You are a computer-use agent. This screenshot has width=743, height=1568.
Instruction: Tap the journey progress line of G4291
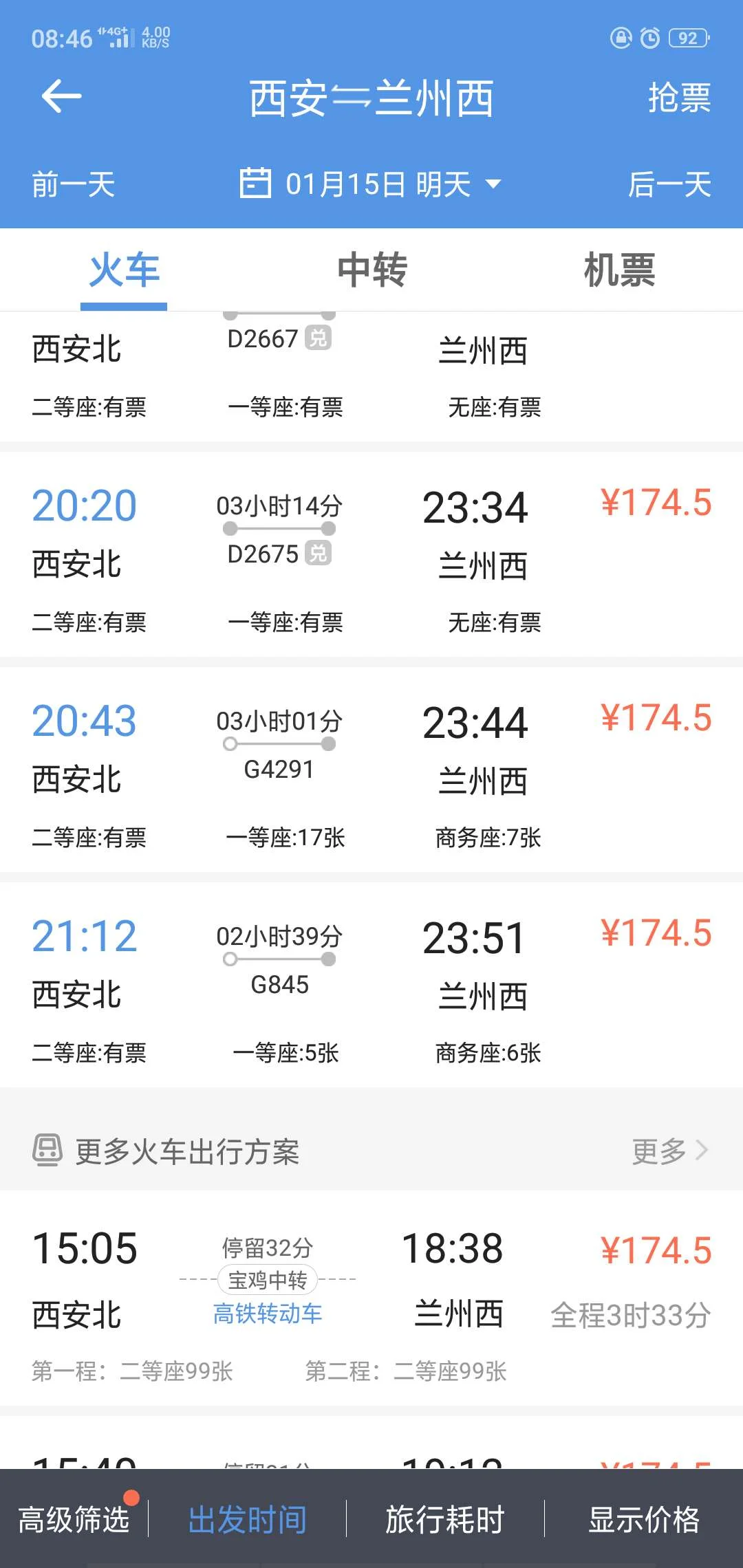click(279, 743)
